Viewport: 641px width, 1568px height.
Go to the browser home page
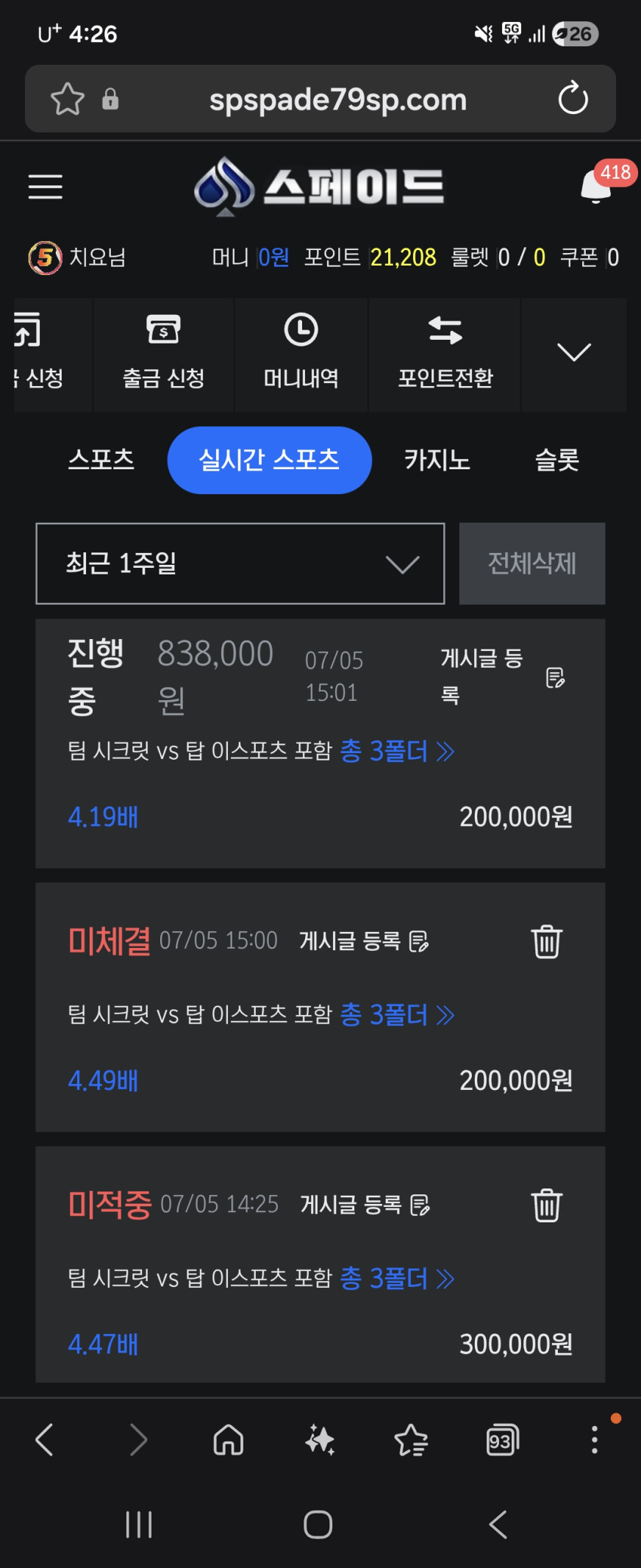[229, 1440]
